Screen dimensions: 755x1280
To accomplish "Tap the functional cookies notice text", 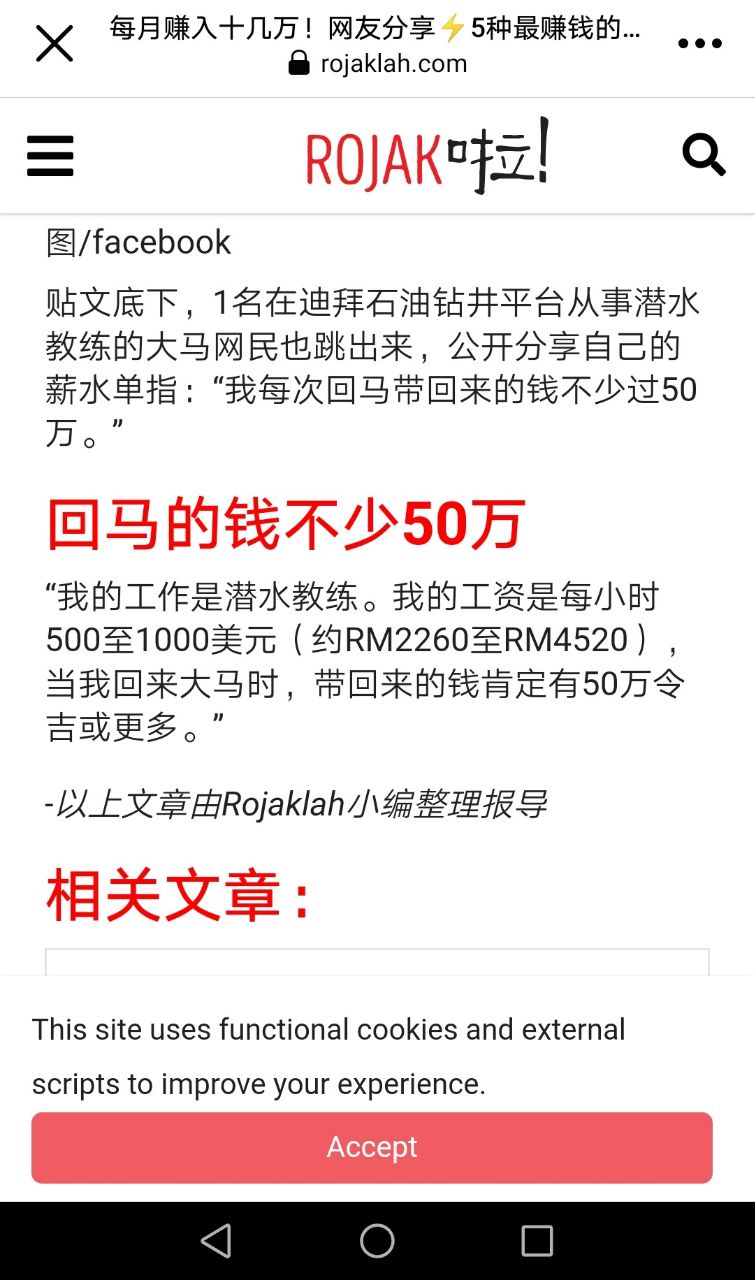I will click(x=328, y=1055).
